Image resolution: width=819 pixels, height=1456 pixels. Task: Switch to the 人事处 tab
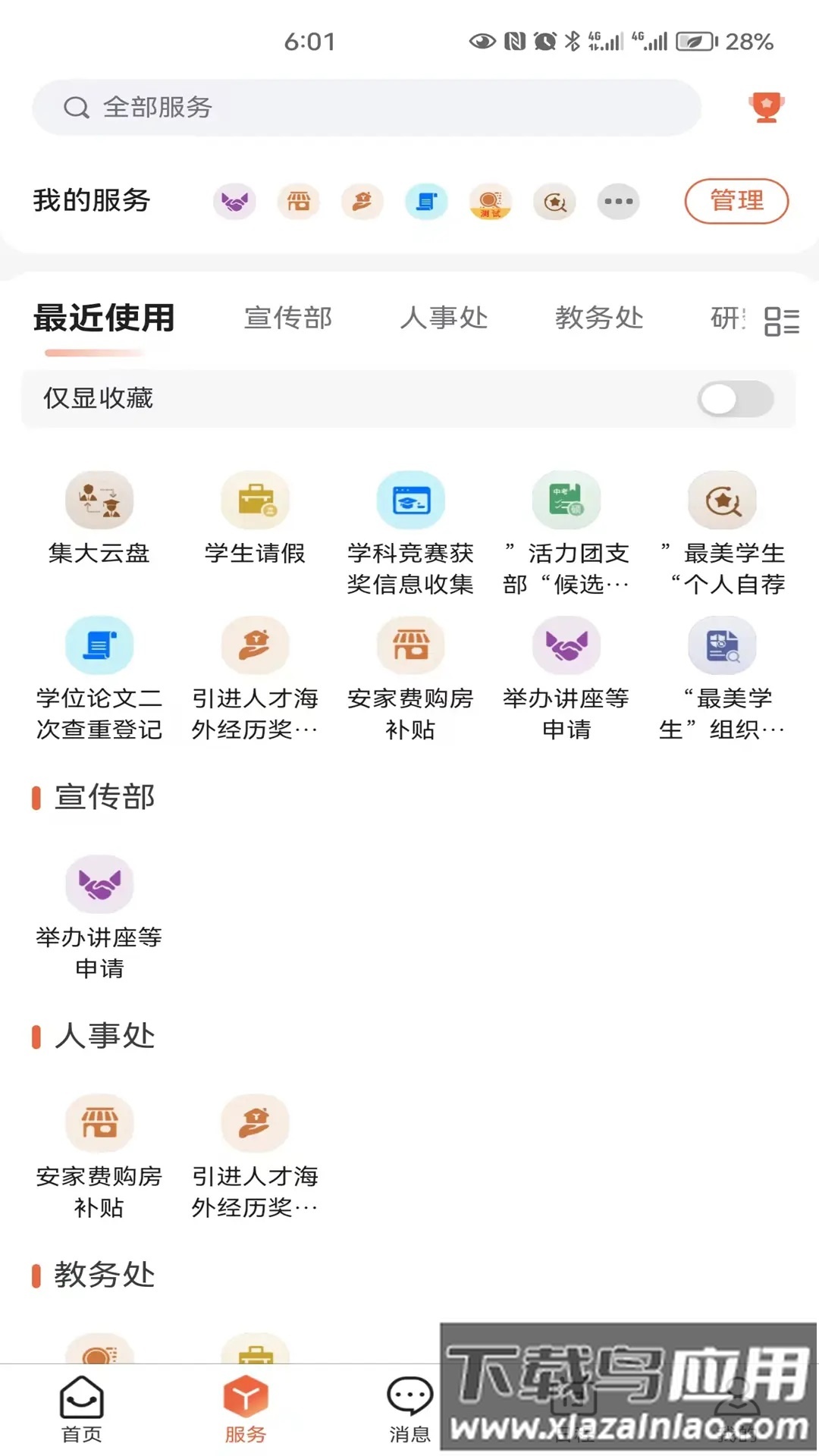[444, 318]
